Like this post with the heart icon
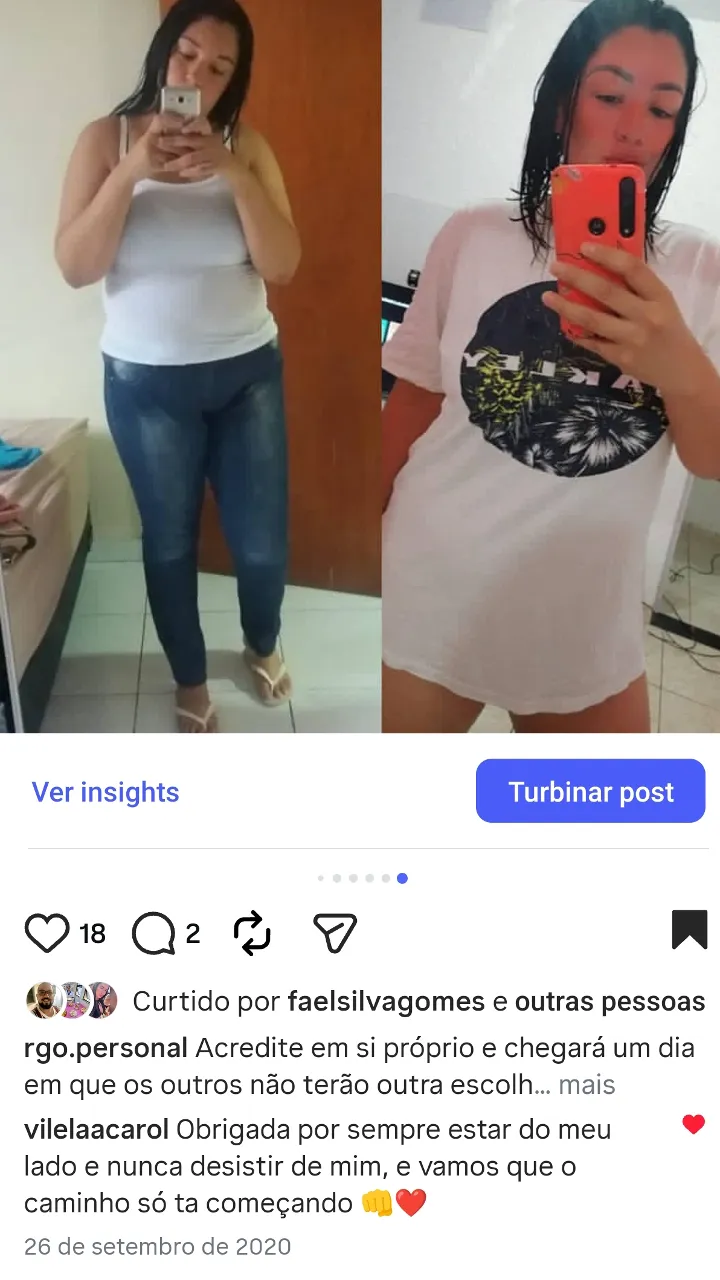 (47, 933)
